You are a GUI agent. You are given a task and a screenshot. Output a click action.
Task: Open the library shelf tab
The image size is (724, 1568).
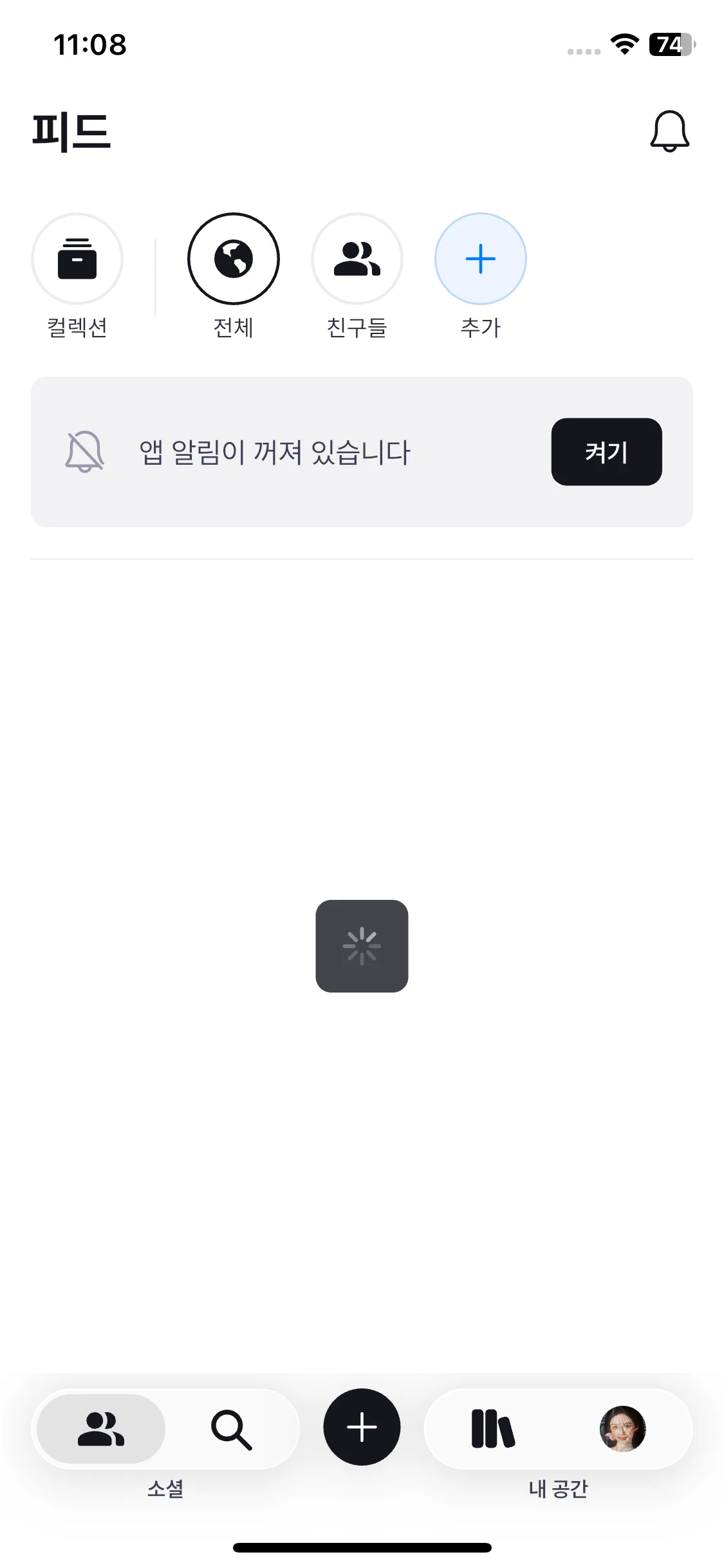[x=493, y=1429]
